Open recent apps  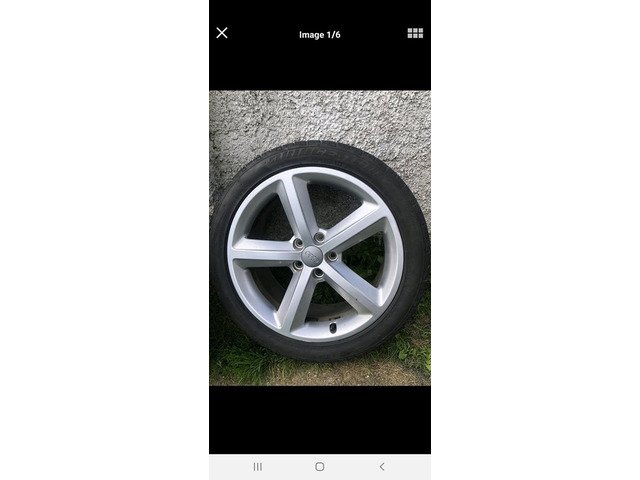click(258, 466)
